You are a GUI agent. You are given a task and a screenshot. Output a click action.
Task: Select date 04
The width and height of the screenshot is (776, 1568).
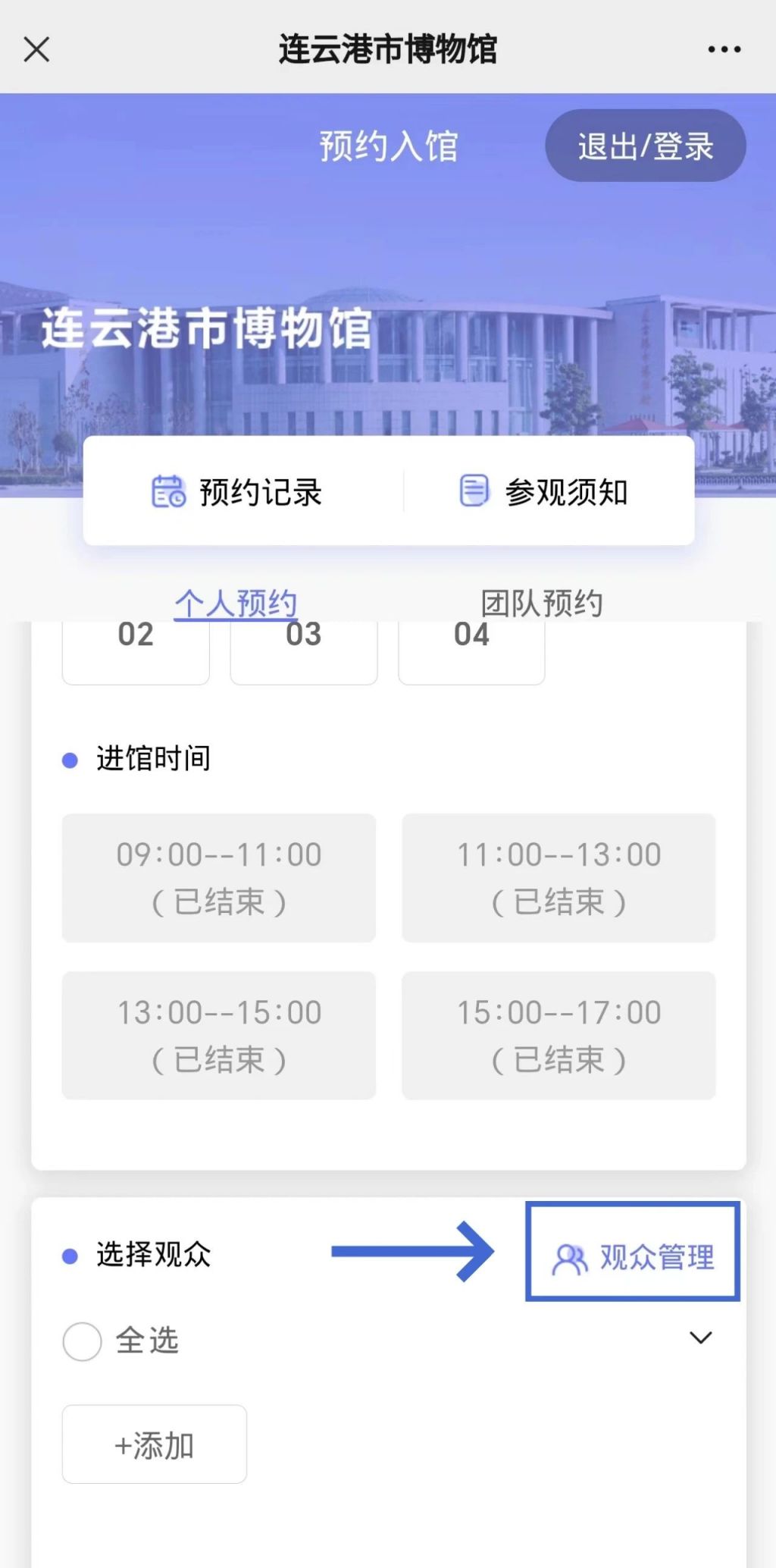tap(471, 651)
